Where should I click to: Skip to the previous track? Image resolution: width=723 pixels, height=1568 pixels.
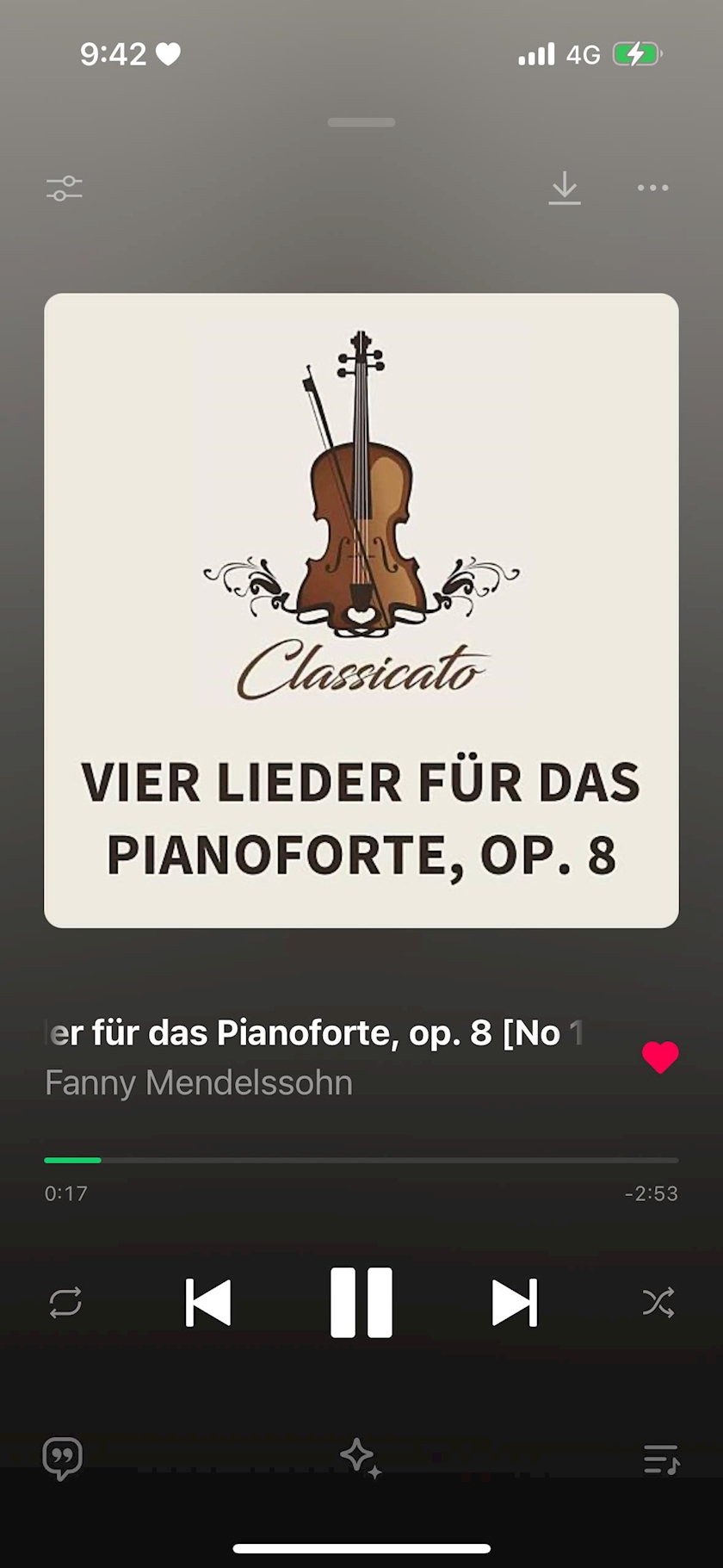pos(208,1303)
